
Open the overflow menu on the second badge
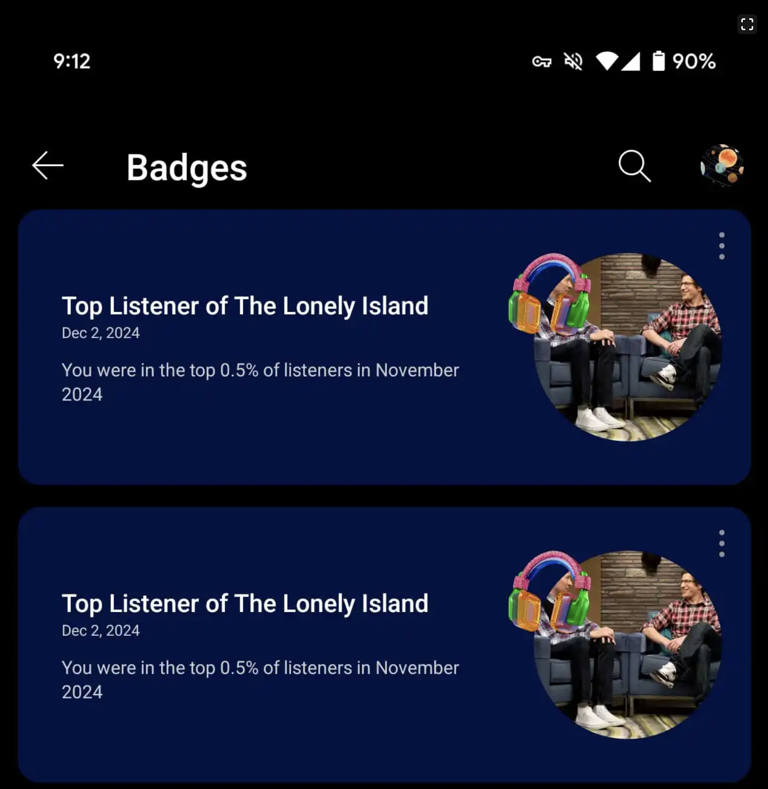click(x=722, y=544)
